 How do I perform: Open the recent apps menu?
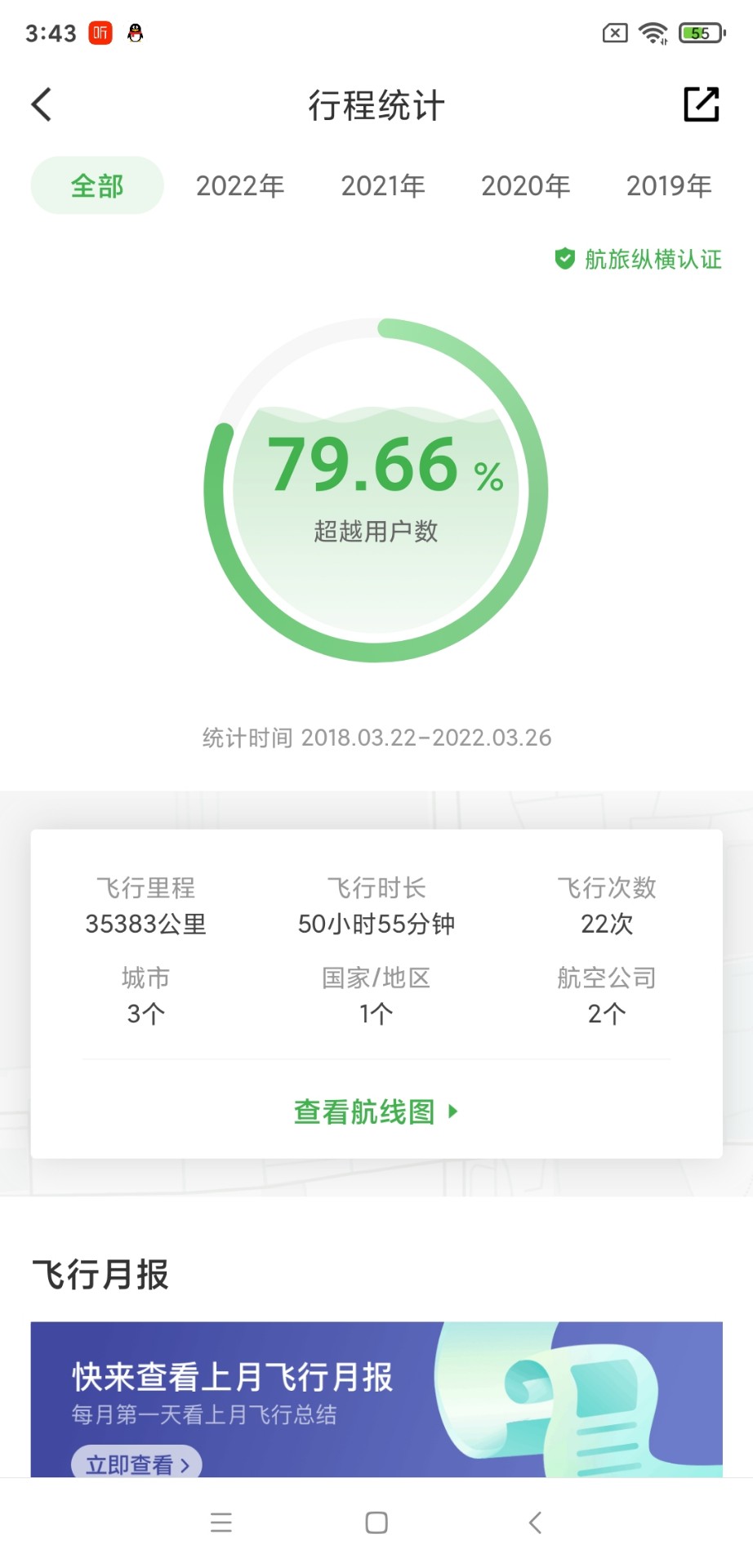point(221,1522)
